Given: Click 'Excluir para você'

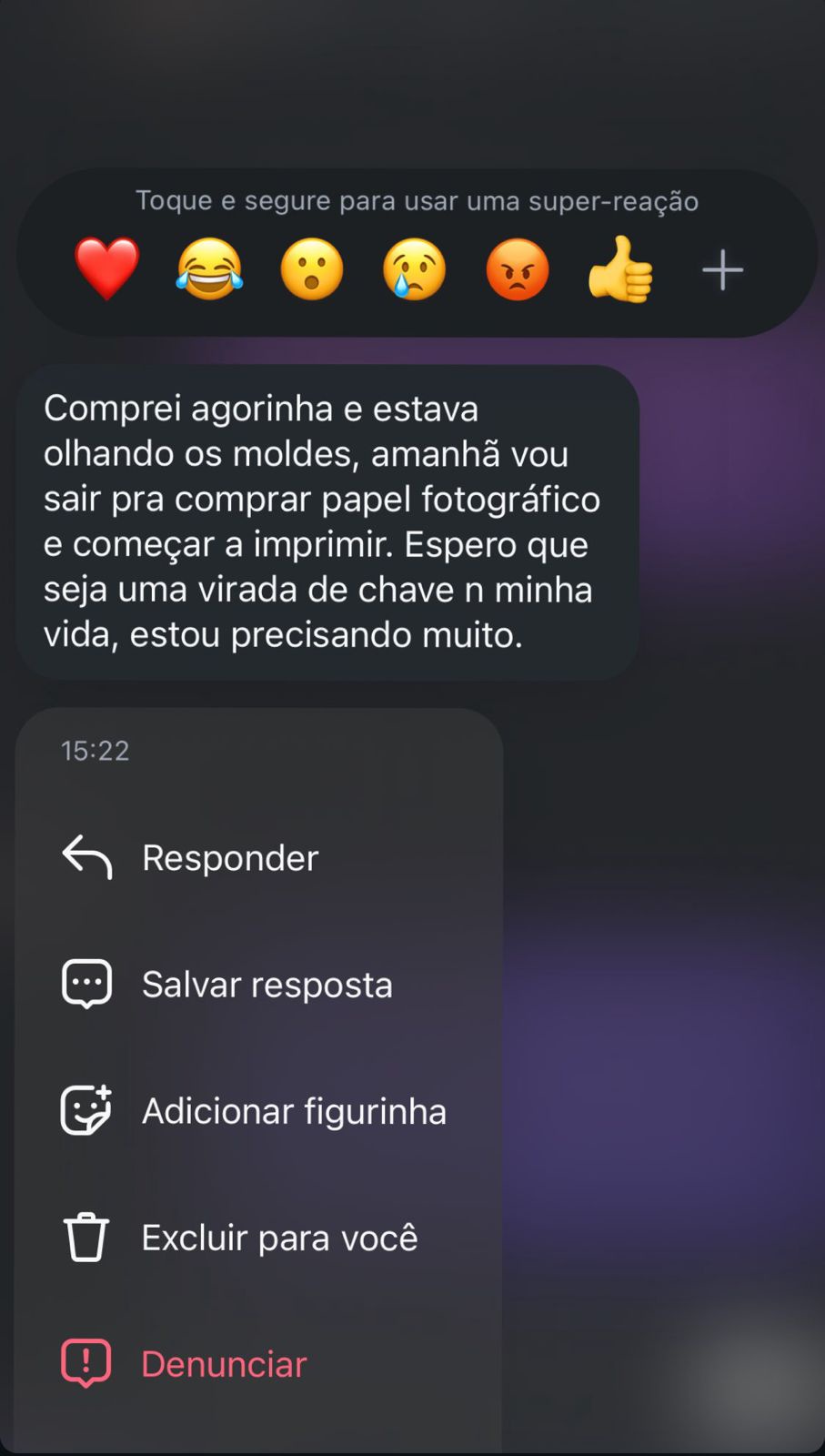Looking at the screenshot, I should (x=278, y=1237).
